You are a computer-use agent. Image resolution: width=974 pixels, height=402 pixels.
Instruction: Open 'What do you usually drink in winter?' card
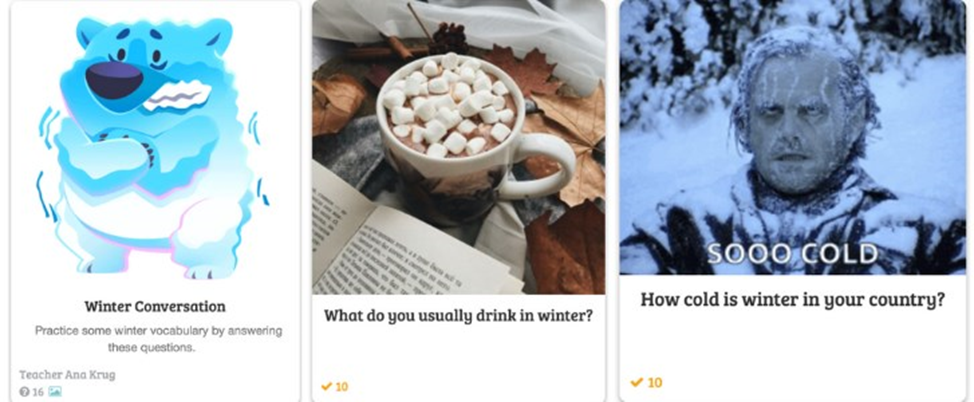pyautogui.click(x=458, y=314)
